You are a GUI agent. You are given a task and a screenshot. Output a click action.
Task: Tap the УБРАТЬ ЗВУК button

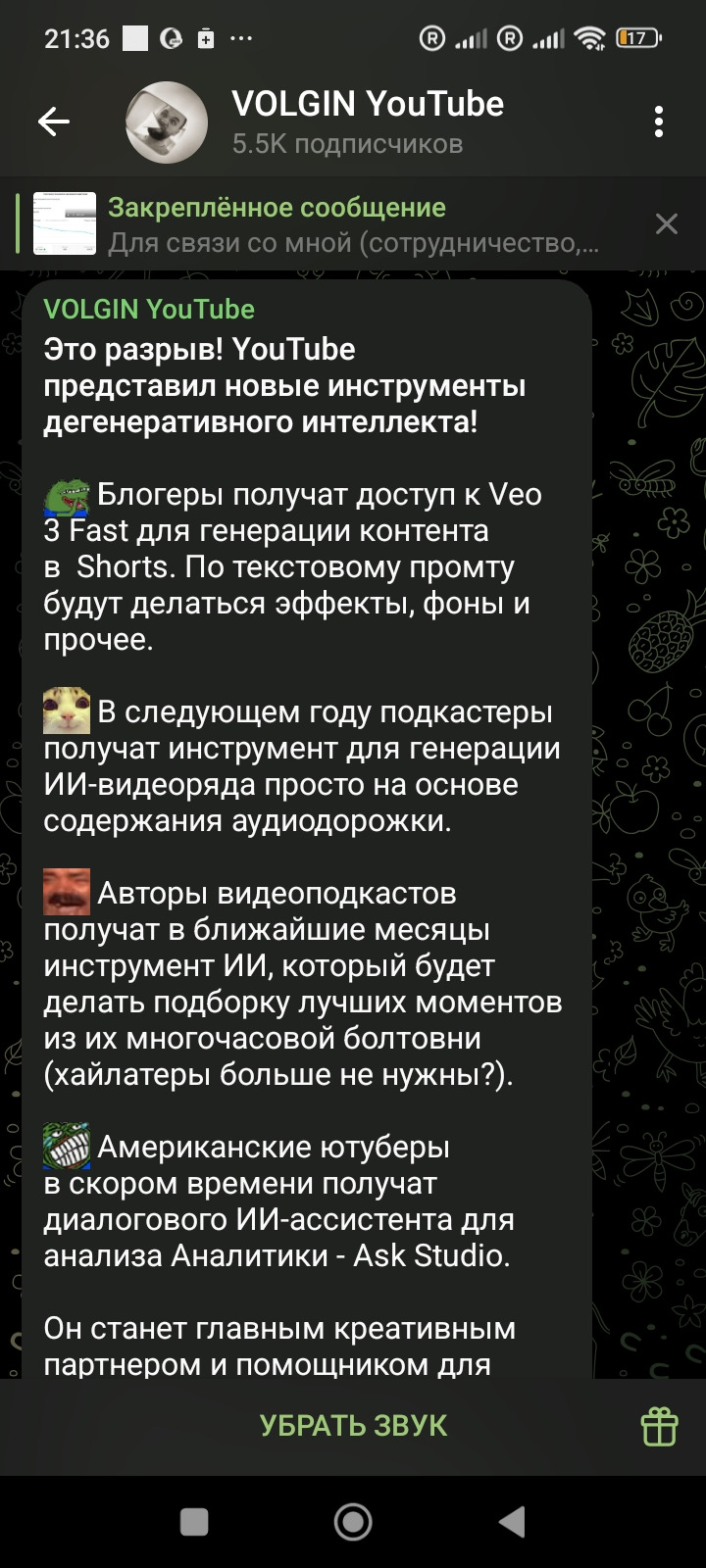pos(353,1425)
